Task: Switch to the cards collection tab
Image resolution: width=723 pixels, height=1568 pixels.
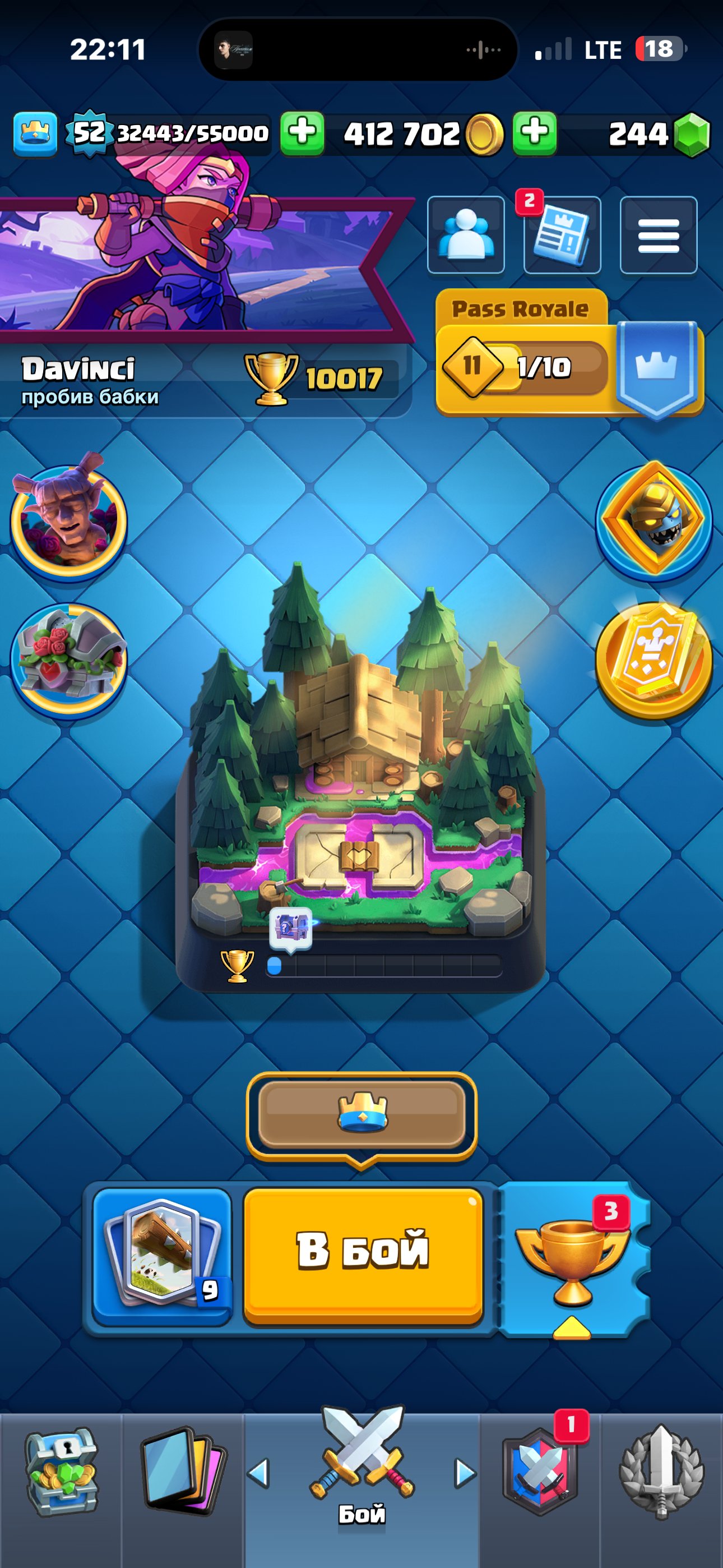Action: coord(183,1473)
